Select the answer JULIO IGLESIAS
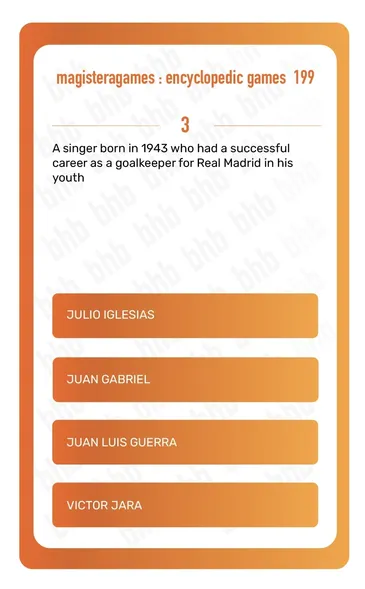 [185, 316]
